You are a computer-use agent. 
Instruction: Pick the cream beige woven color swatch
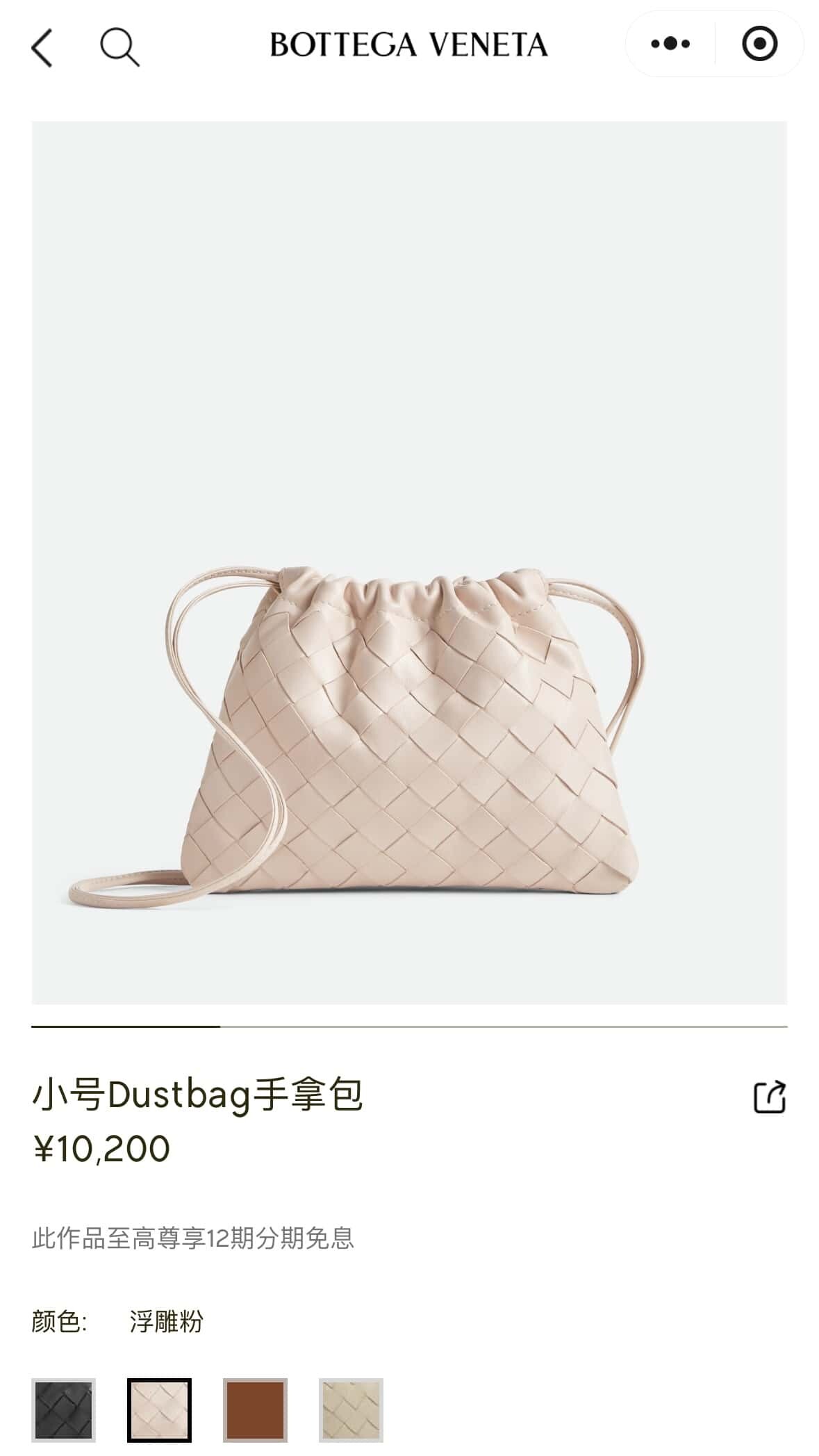click(x=351, y=1410)
